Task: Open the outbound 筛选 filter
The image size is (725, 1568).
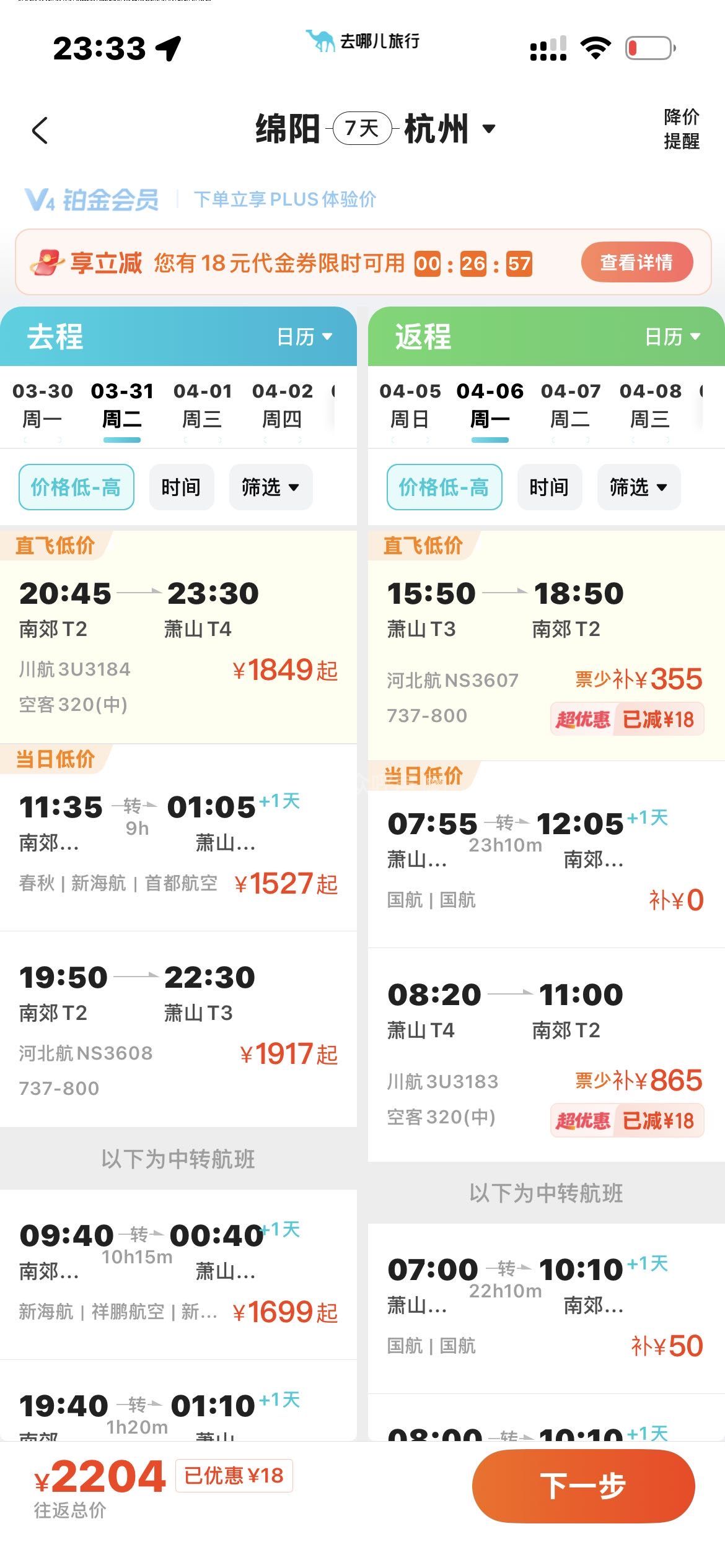Action: (270, 487)
